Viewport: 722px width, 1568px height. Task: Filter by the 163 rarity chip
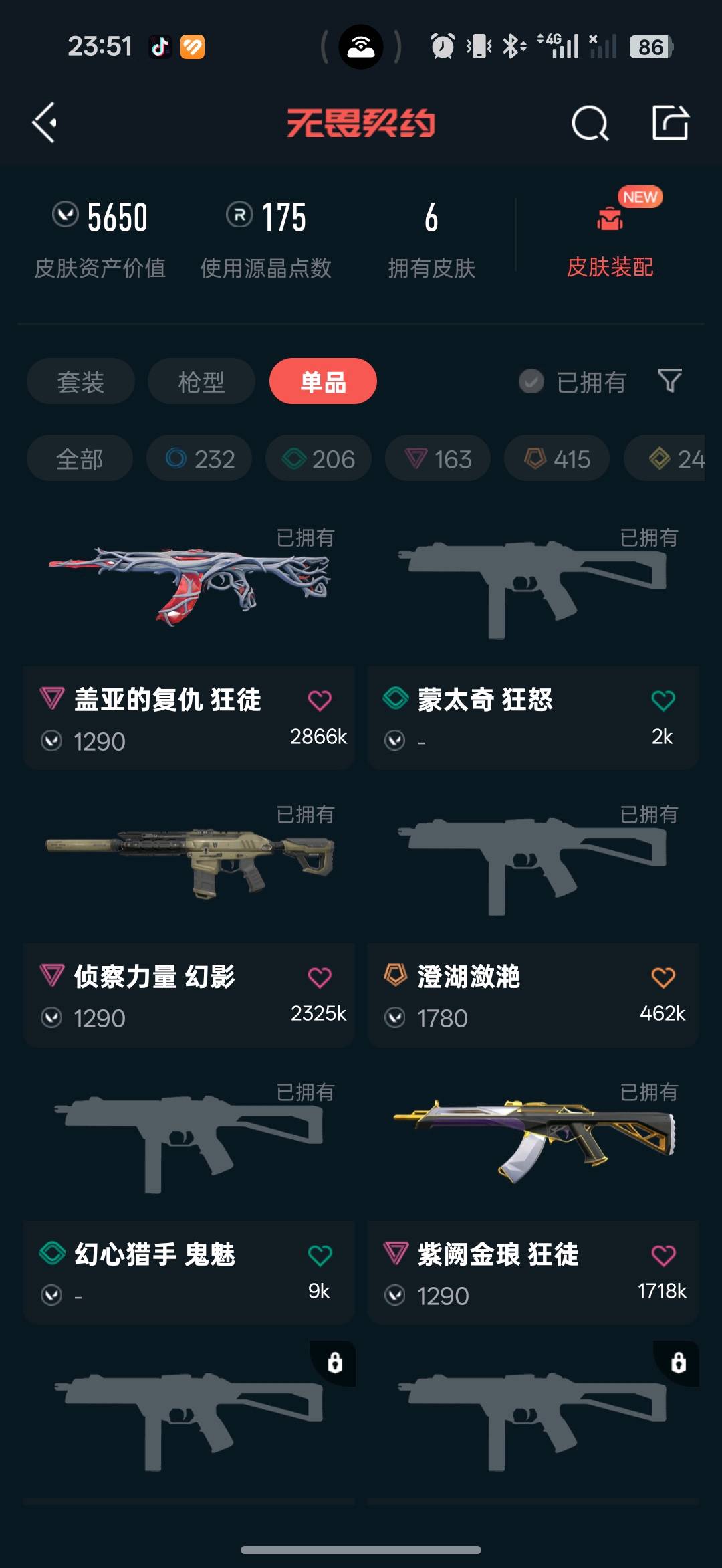pyautogui.click(x=438, y=459)
